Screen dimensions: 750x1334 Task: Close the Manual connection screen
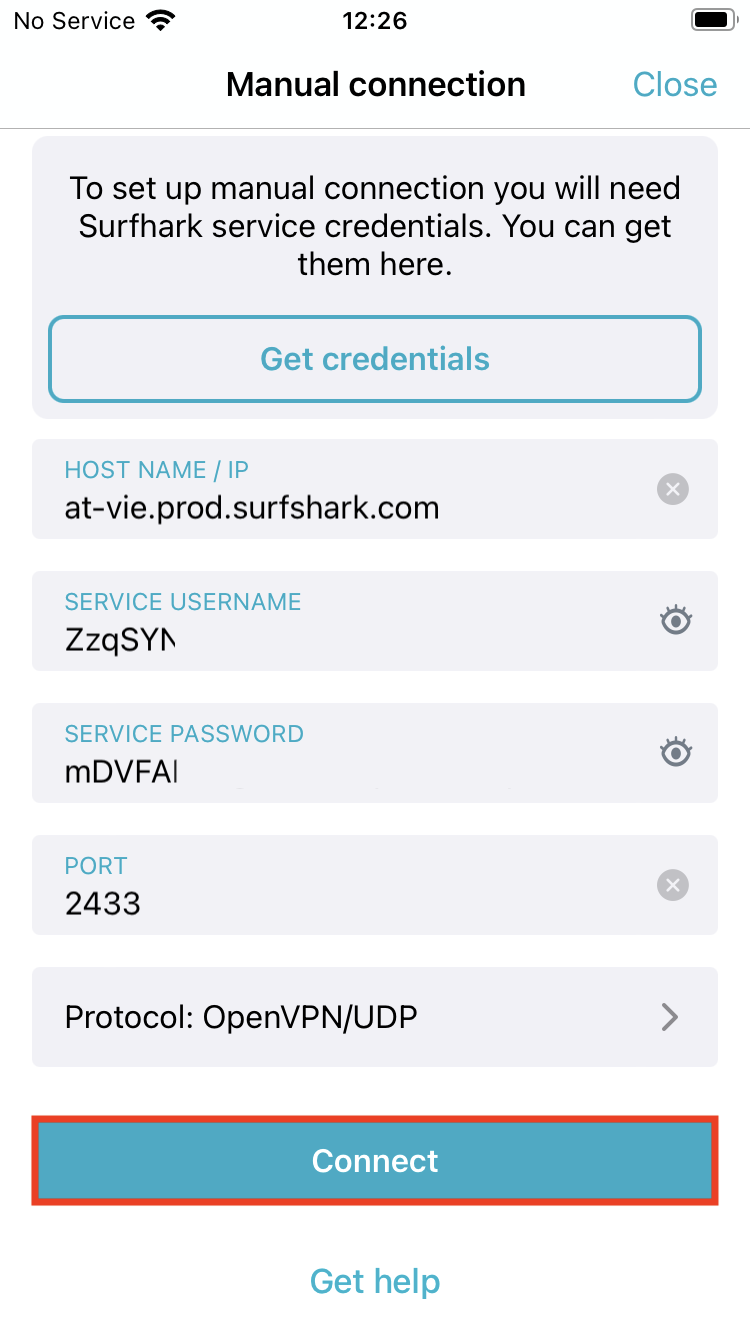pyautogui.click(x=674, y=85)
